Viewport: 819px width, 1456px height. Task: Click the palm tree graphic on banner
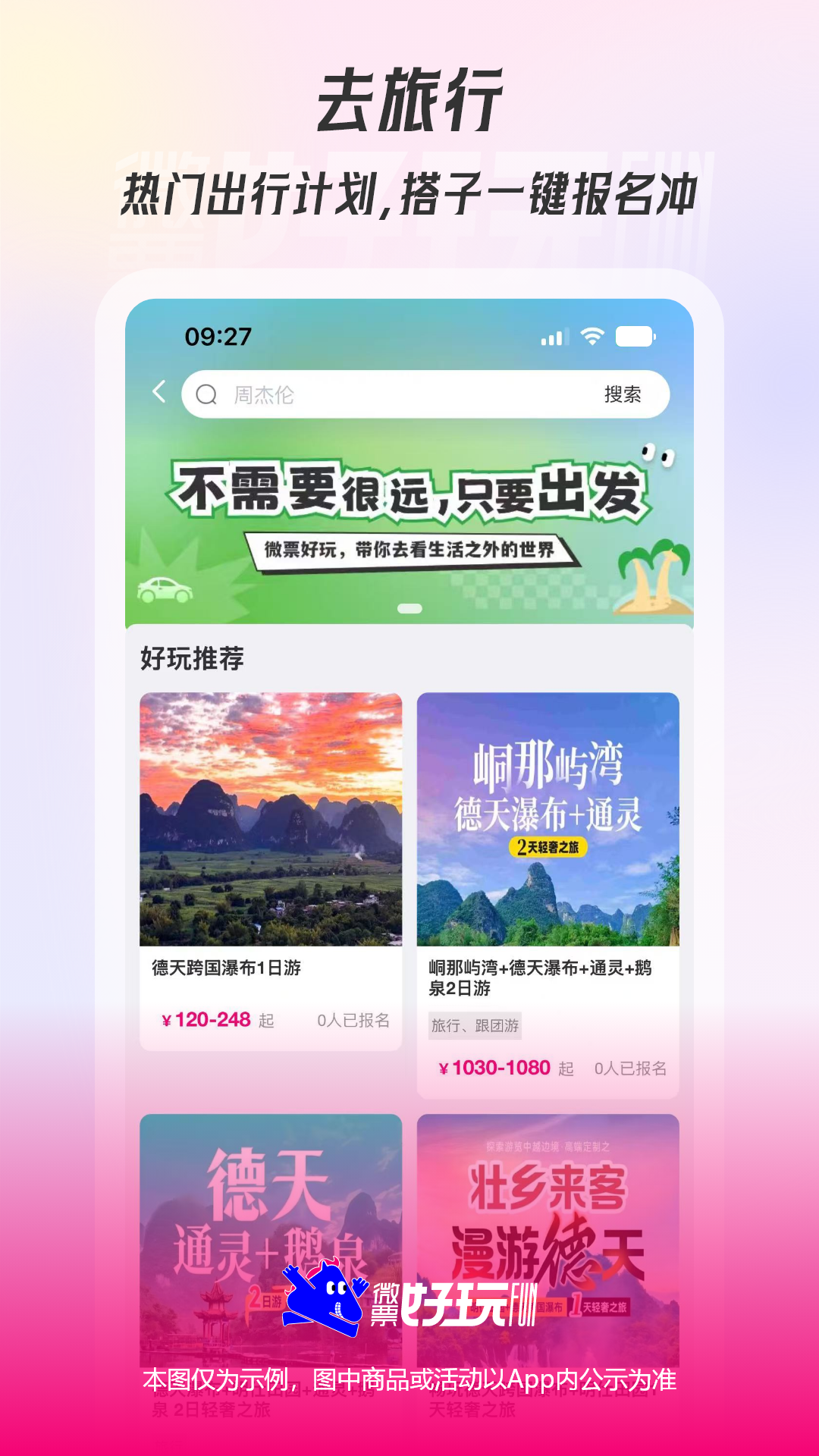[650, 580]
